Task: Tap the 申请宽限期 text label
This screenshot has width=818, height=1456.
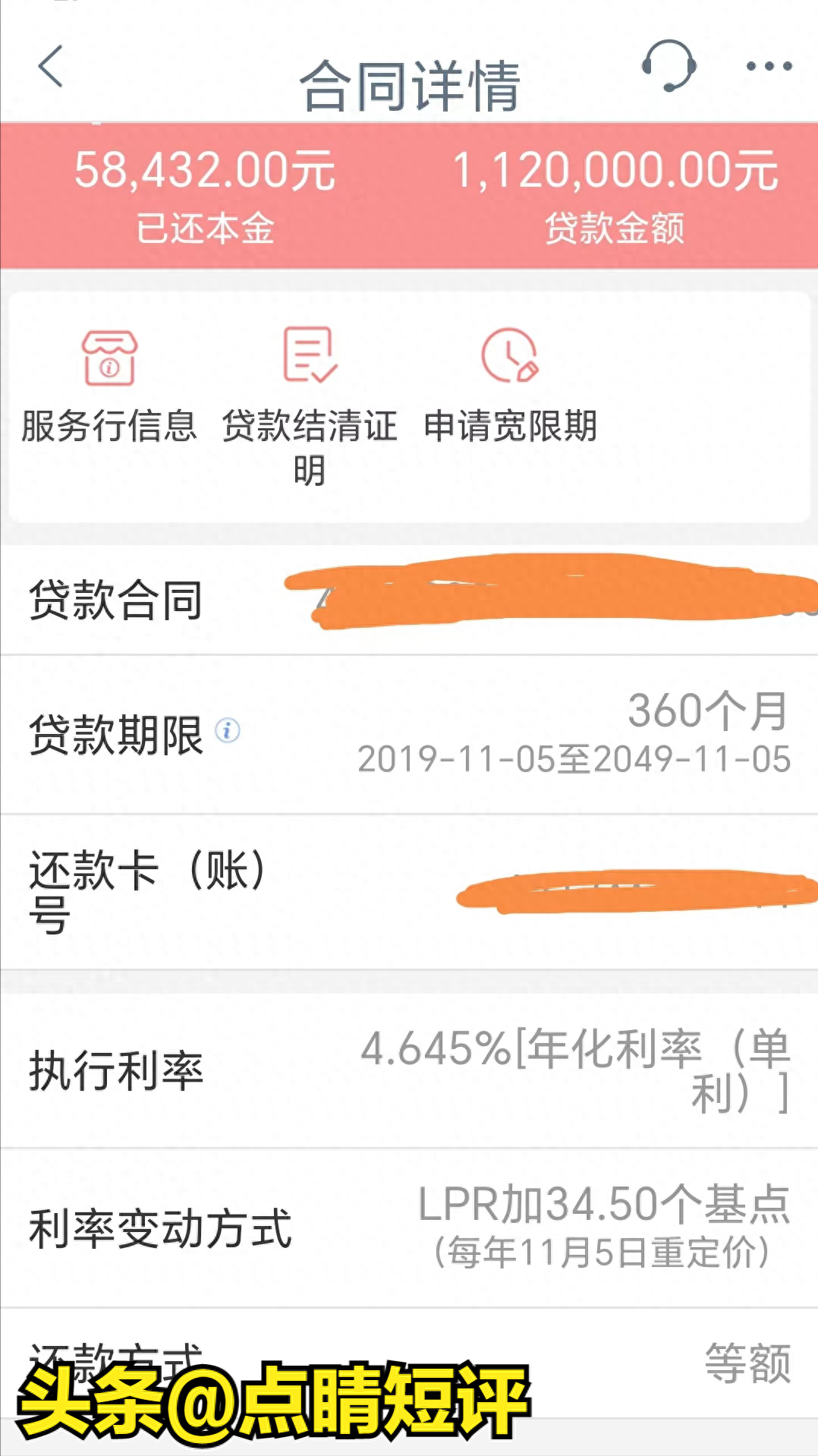Action: click(x=510, y=427)
